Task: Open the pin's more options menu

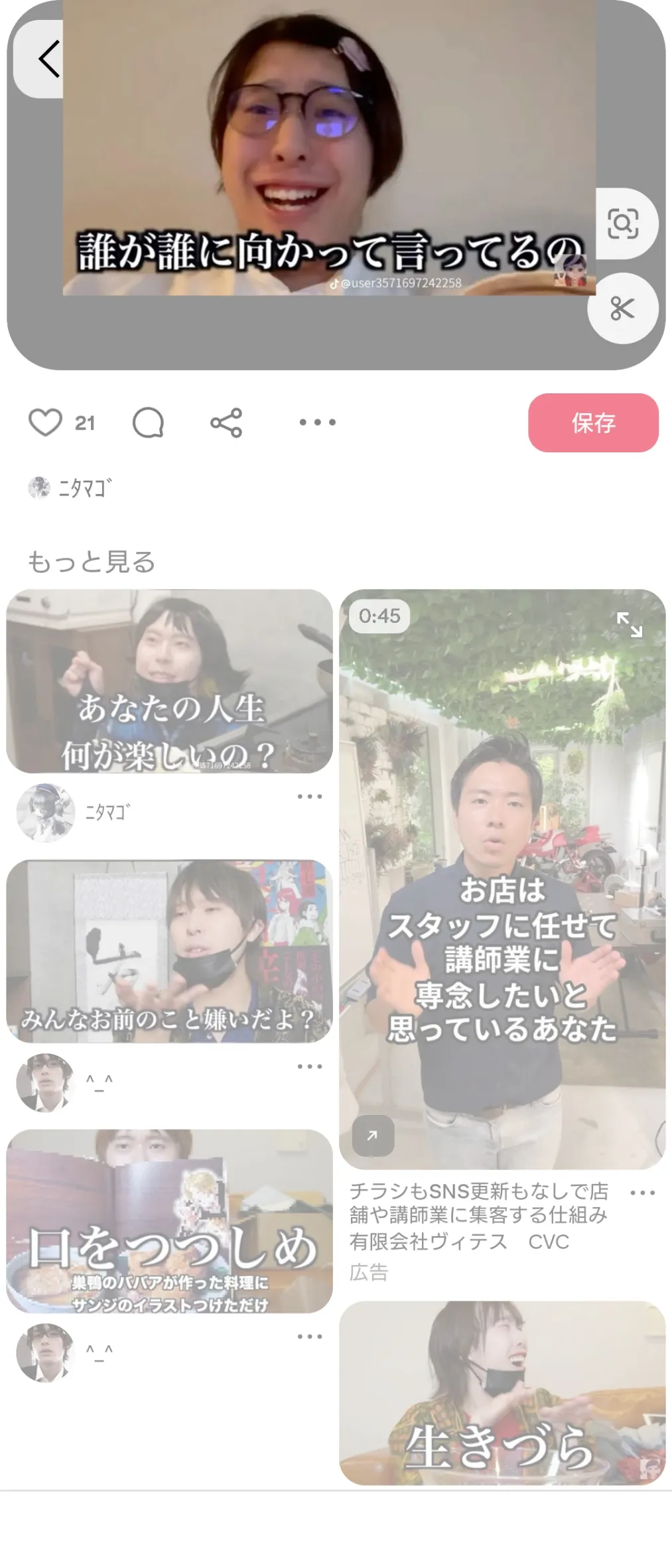Action: point(317,423)
